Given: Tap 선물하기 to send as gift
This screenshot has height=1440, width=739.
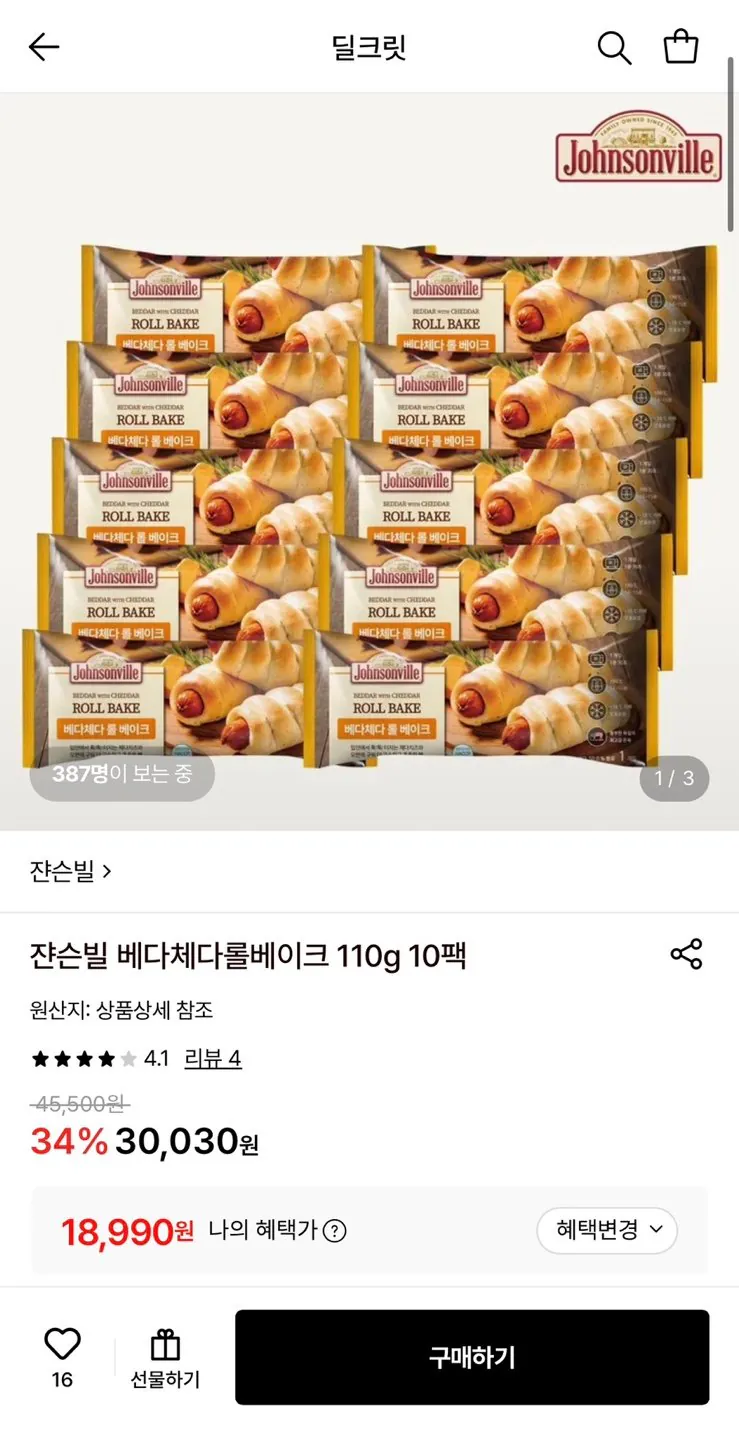Looking at the screenshot, I should click(165, 1360).
